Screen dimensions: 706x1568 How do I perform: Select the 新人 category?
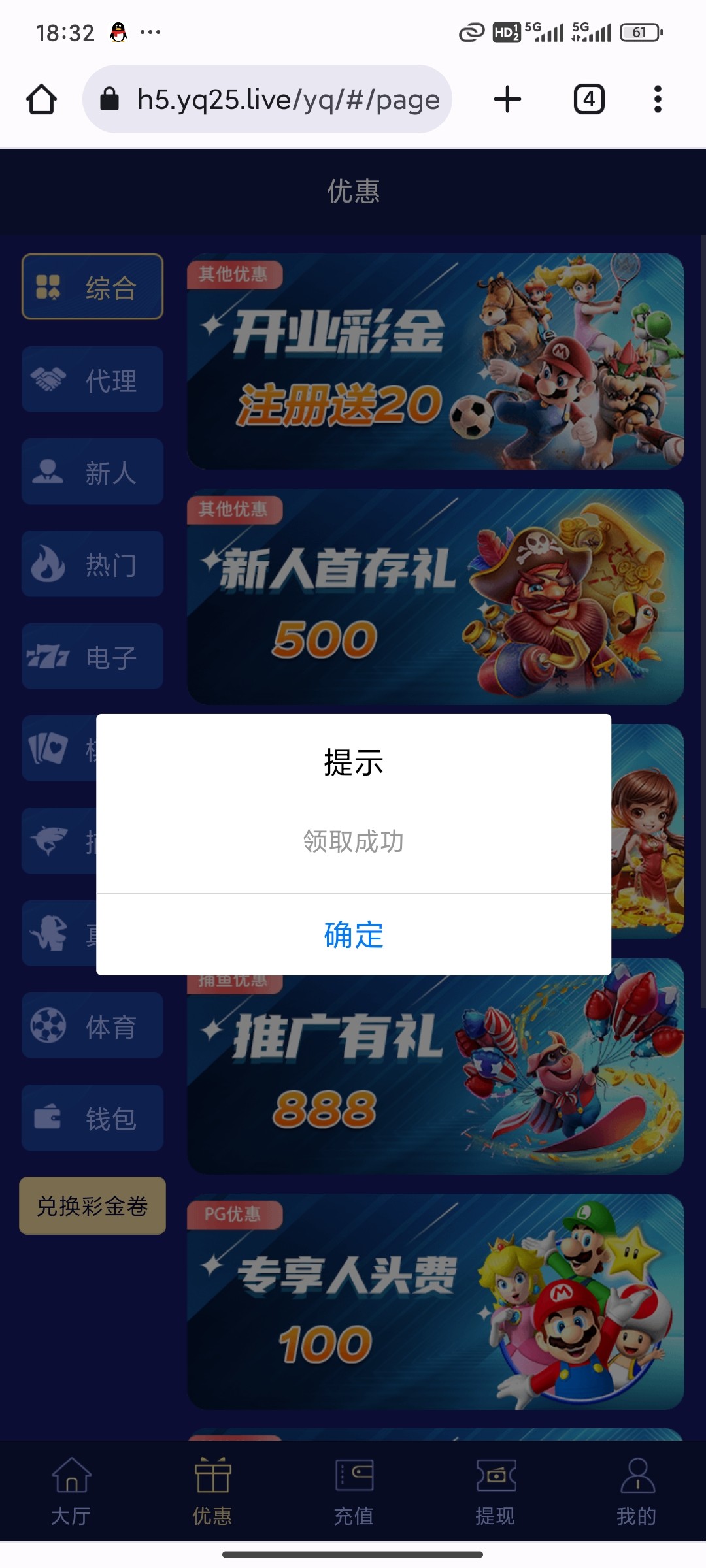[x=92, y=472]
